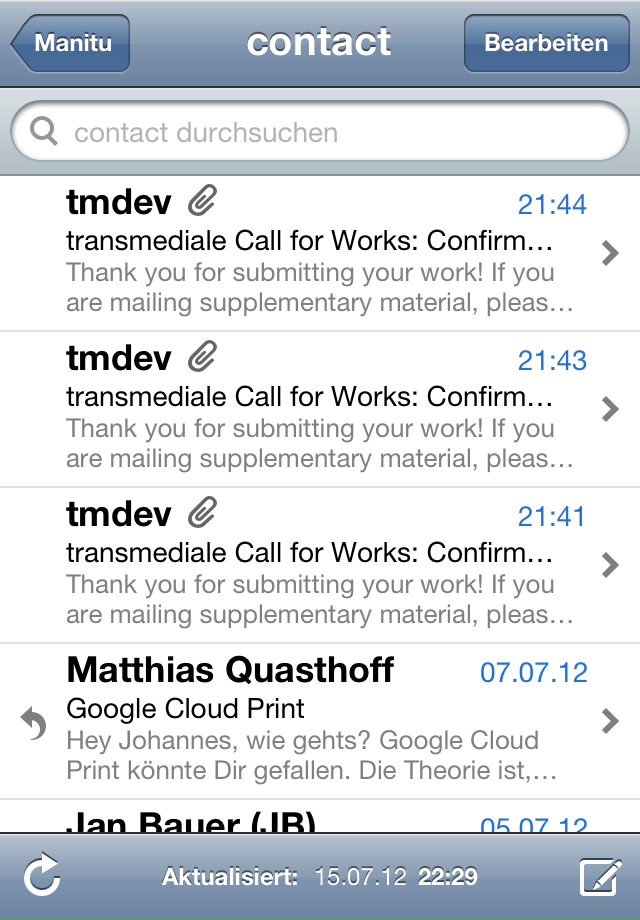Image resolution: width=640 pixels, height=920 pixels.
Task: Open the tmdev email from 21:43
Action: click(x=320, y=409)
